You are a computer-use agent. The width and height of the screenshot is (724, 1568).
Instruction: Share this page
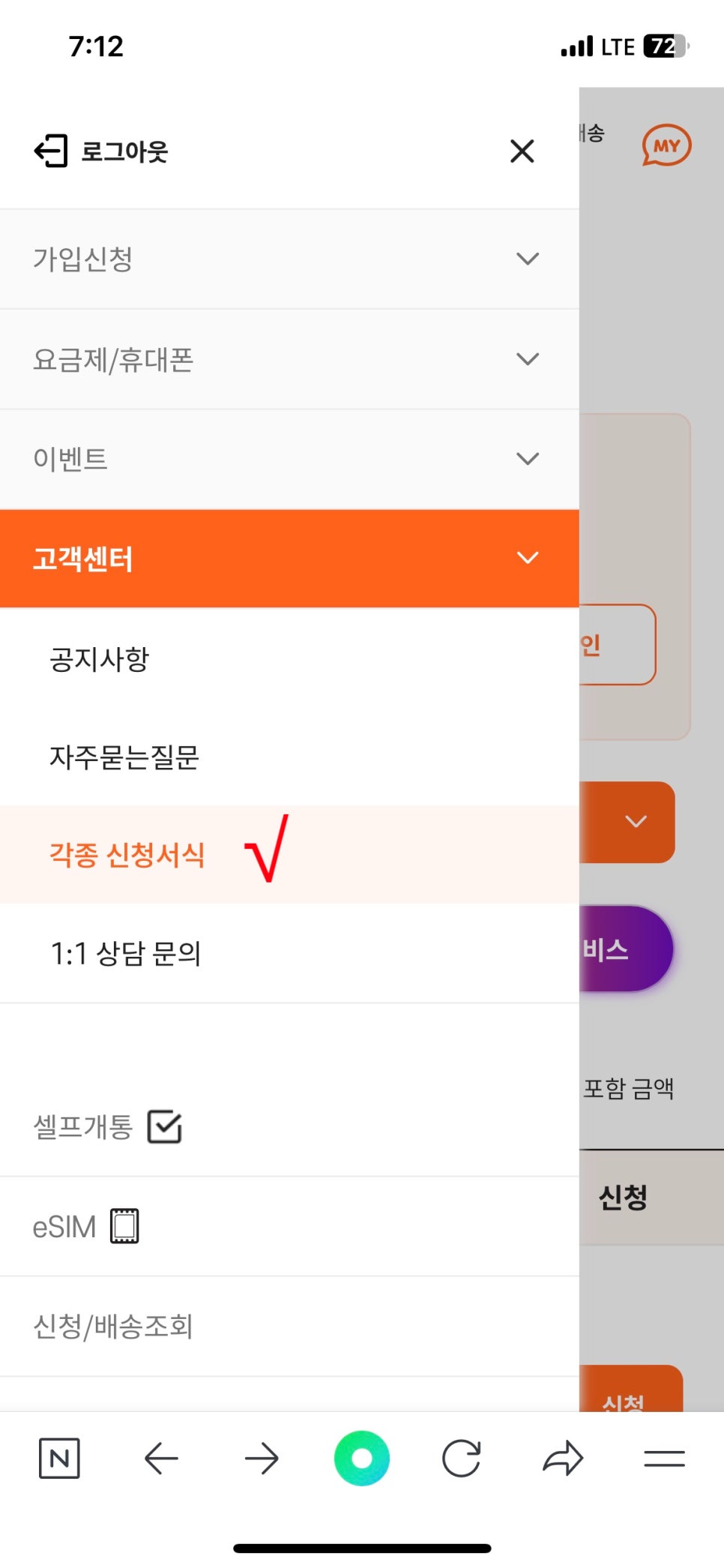point(563,1459)
